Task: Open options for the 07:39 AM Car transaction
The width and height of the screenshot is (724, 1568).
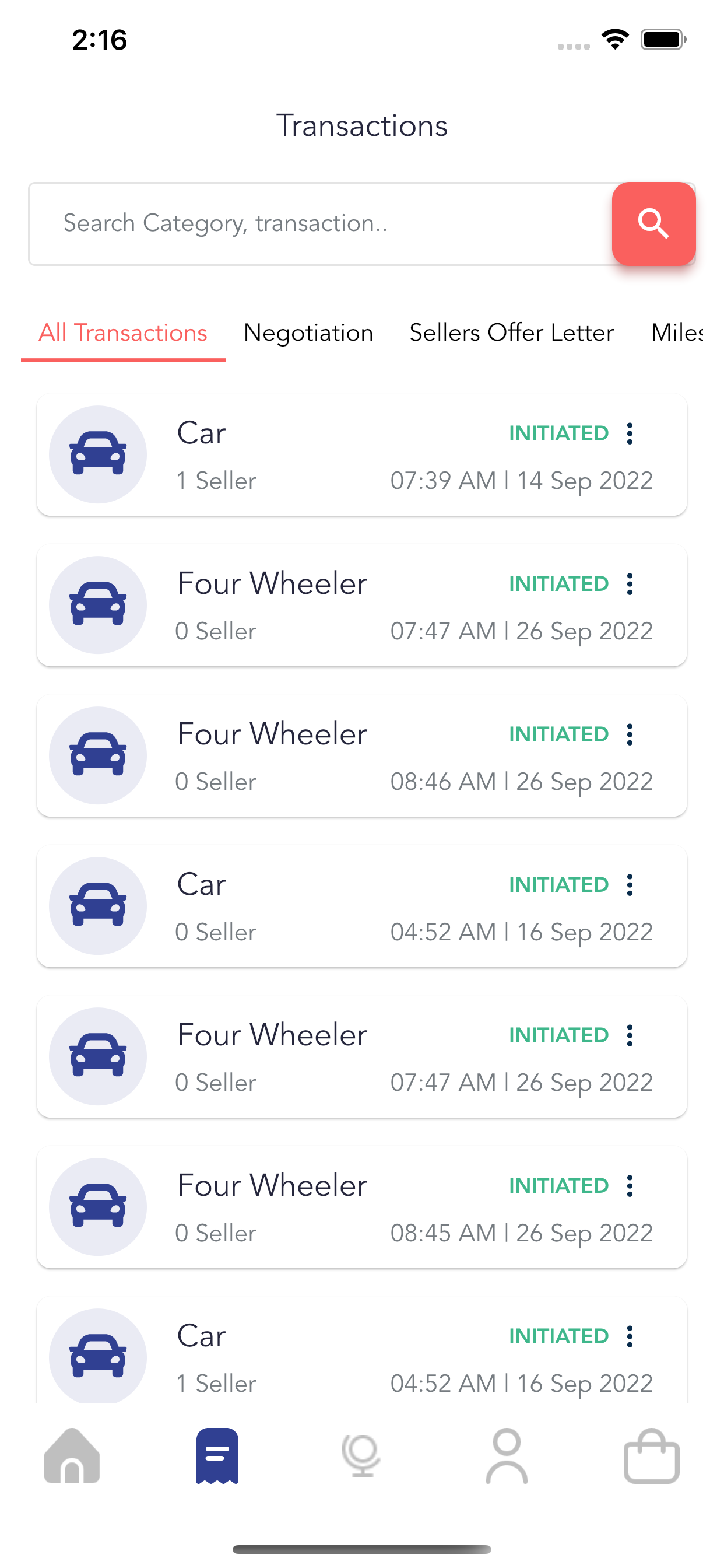Action: click(630, 433)
